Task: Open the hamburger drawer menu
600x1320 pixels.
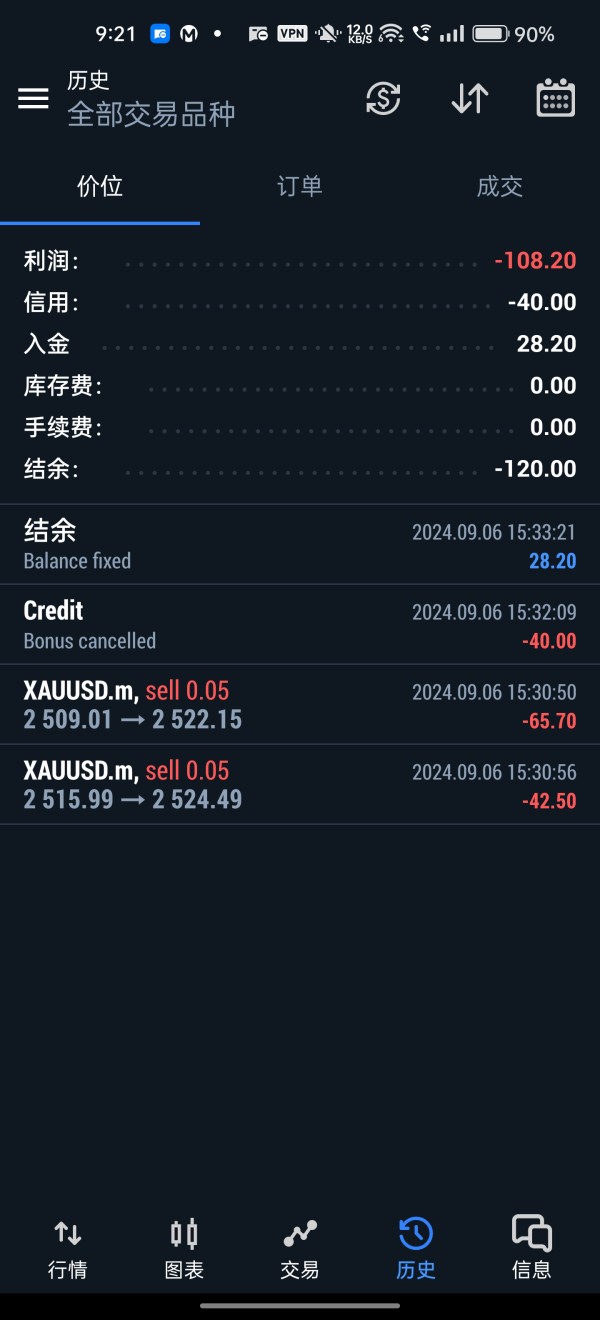Action: click(x=33, y=98)
